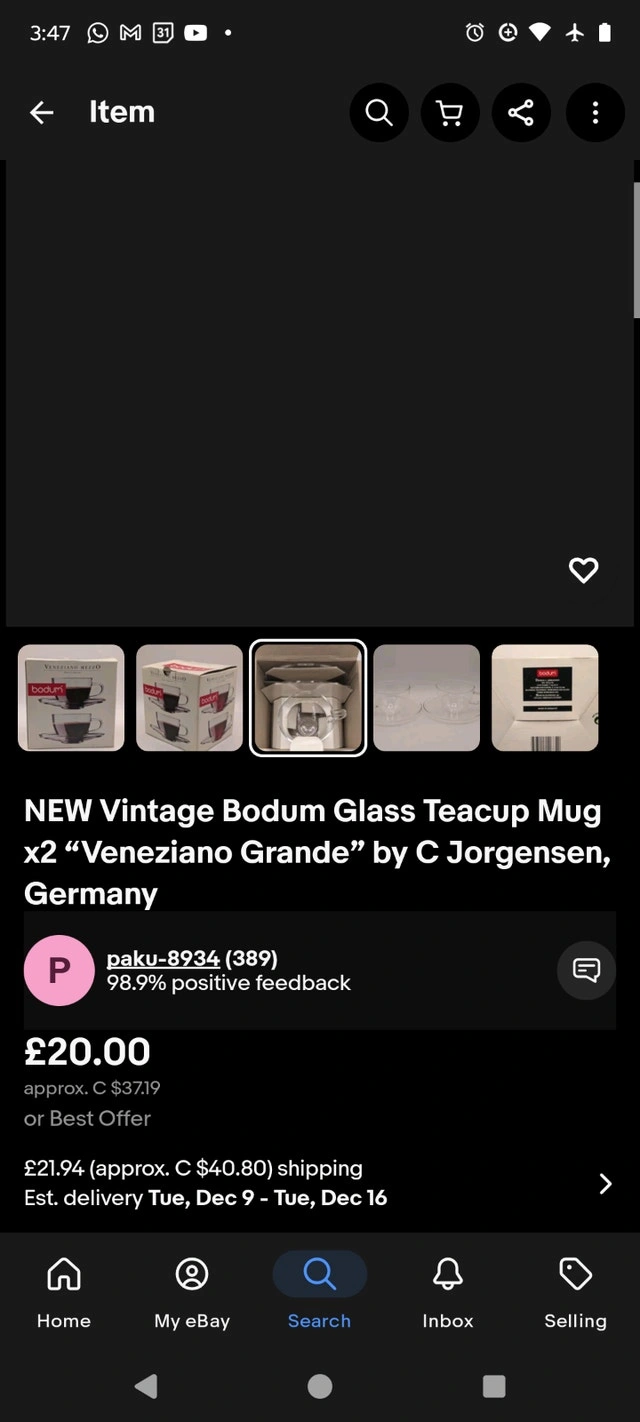Open the Search tab

320,1292
